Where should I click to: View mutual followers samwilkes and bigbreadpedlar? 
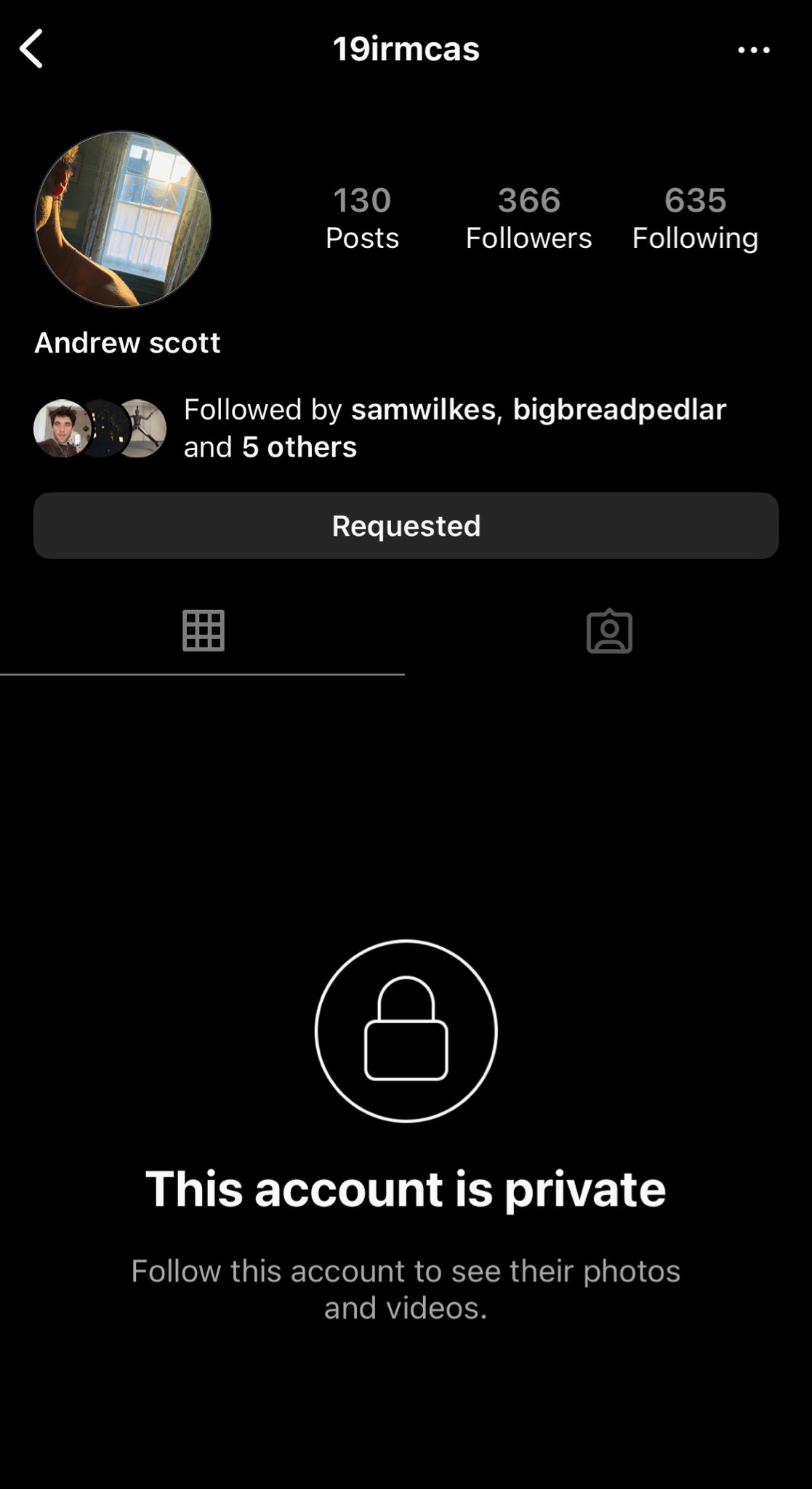(454, 428)
